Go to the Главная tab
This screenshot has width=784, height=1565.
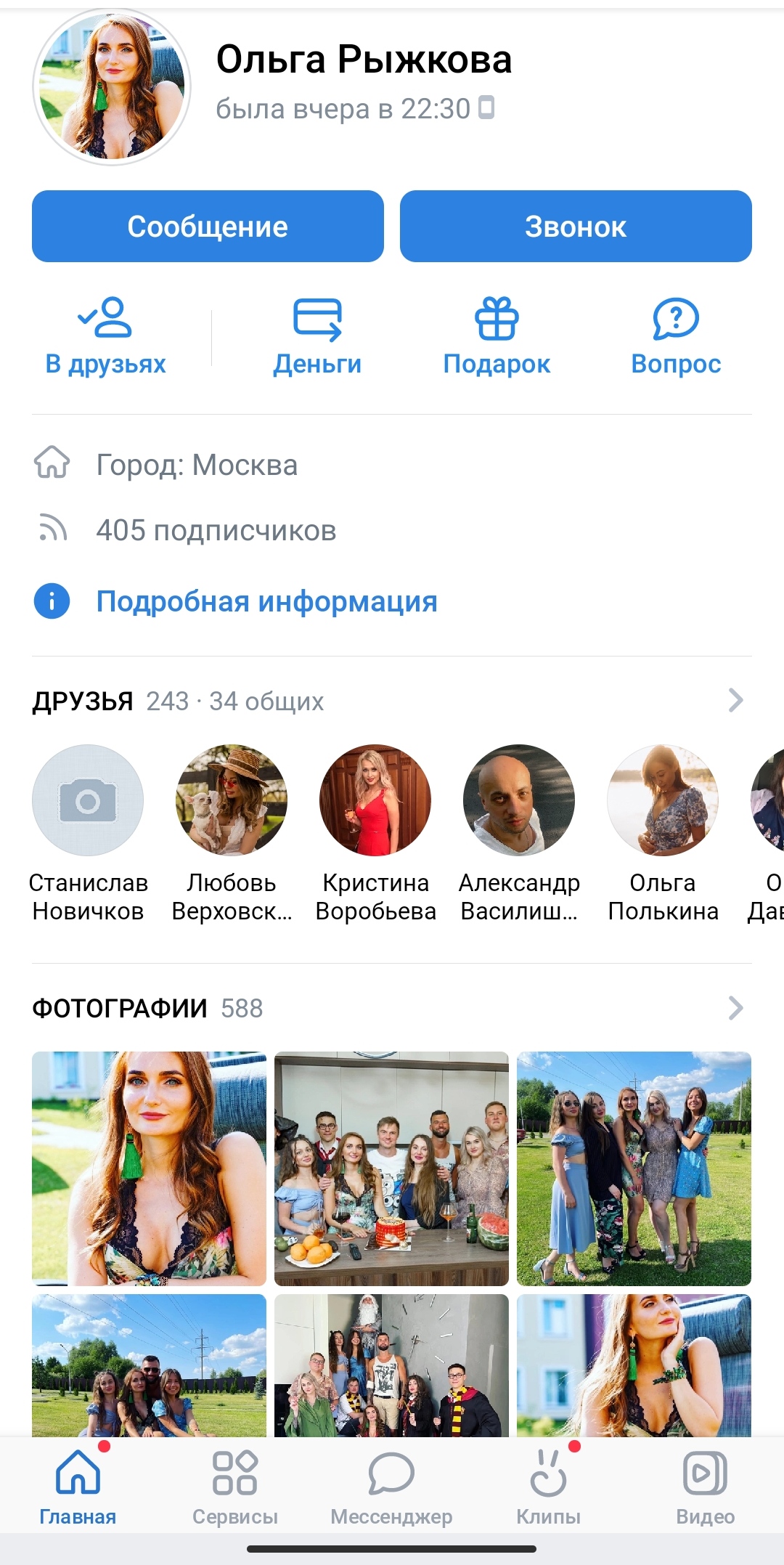(78, 1487)
